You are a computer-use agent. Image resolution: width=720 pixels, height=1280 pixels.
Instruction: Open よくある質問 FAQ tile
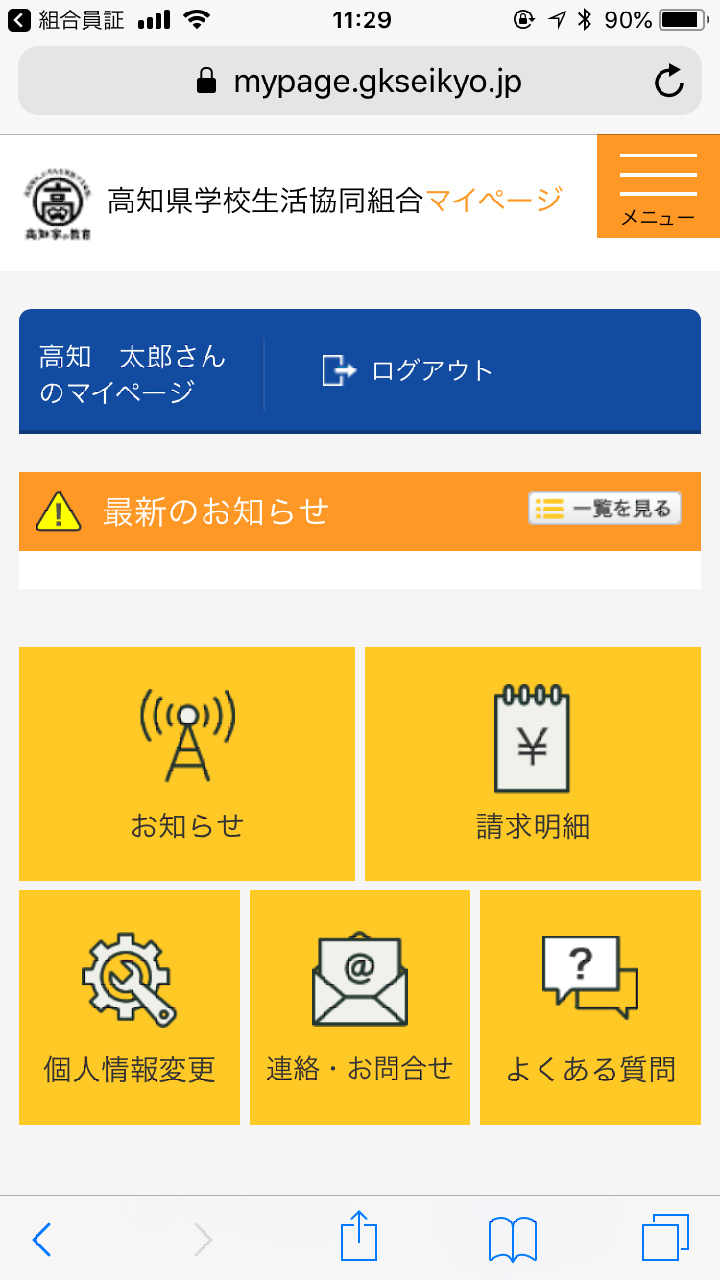pyautogui.click(x=590, y=1007)
